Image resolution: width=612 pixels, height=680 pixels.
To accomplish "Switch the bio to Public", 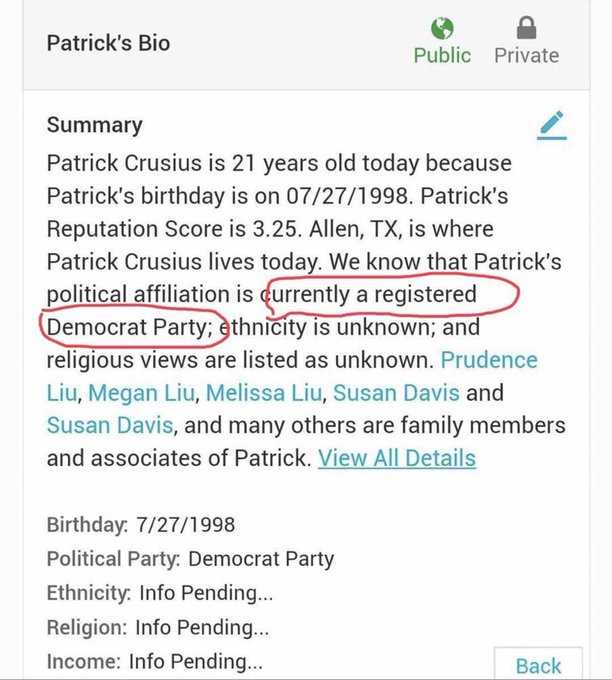I will point(442,41).
